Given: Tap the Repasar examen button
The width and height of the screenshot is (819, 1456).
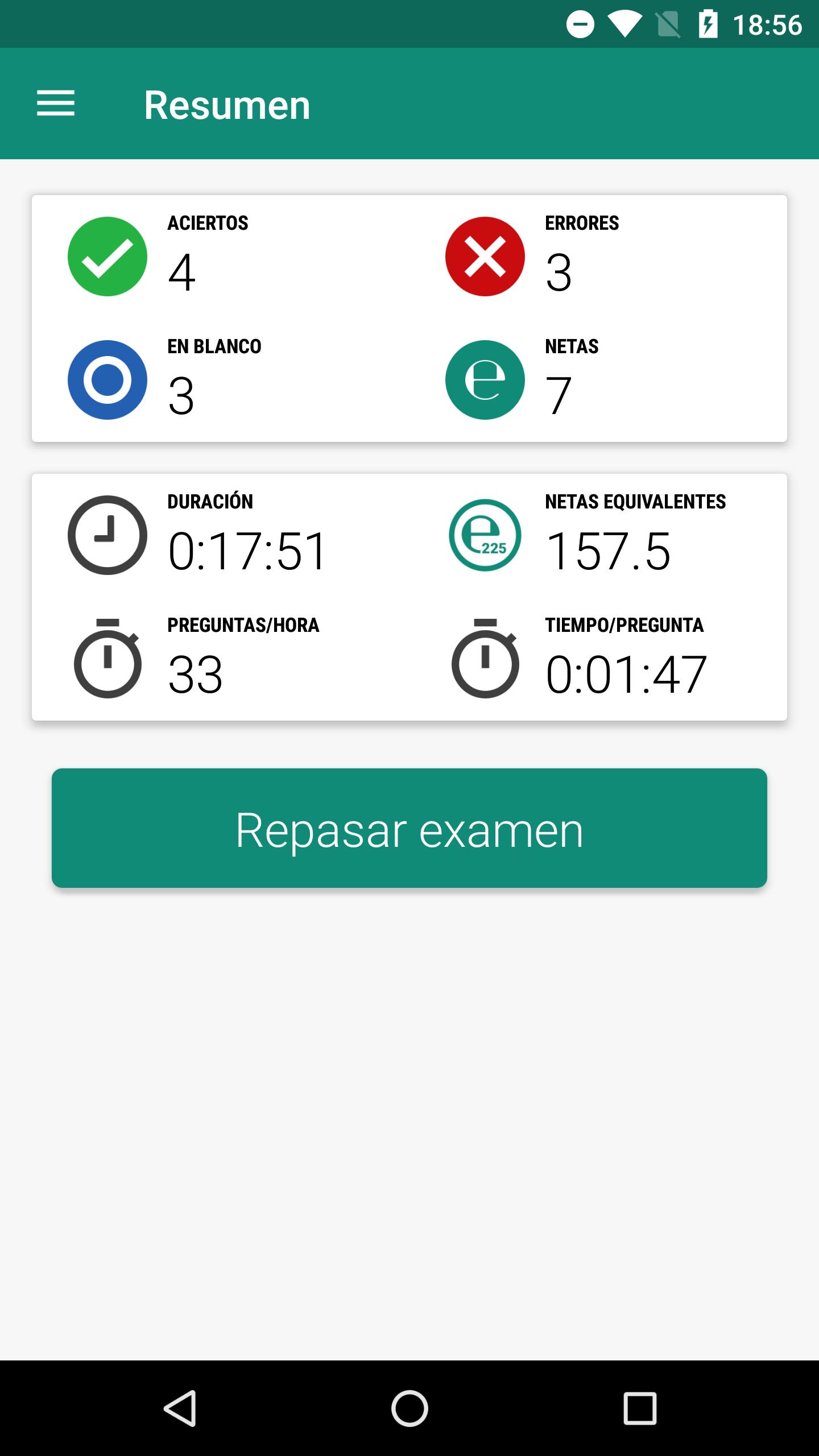Looking at the screenshot, I should click(x=409, y=828).
